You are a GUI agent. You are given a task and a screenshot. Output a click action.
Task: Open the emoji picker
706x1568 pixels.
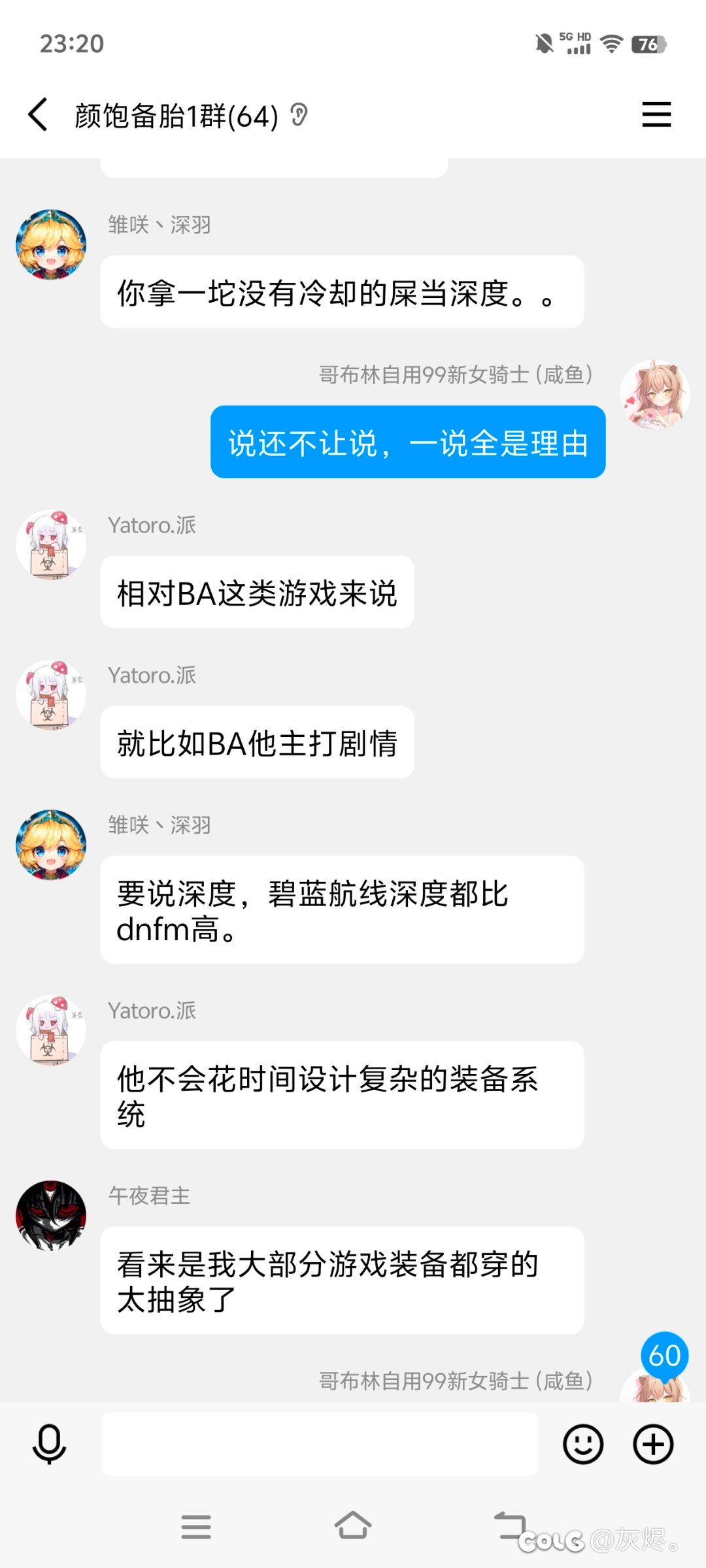pyautogui.click(x=583, y=1444)
